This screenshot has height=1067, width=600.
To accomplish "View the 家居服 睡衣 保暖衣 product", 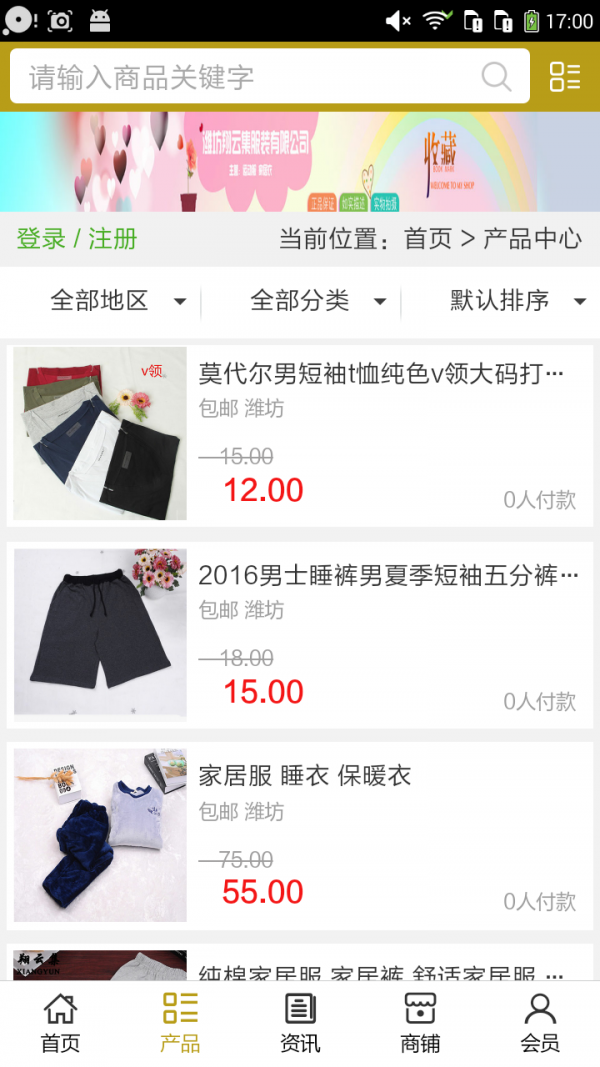I will click(300, 836).
